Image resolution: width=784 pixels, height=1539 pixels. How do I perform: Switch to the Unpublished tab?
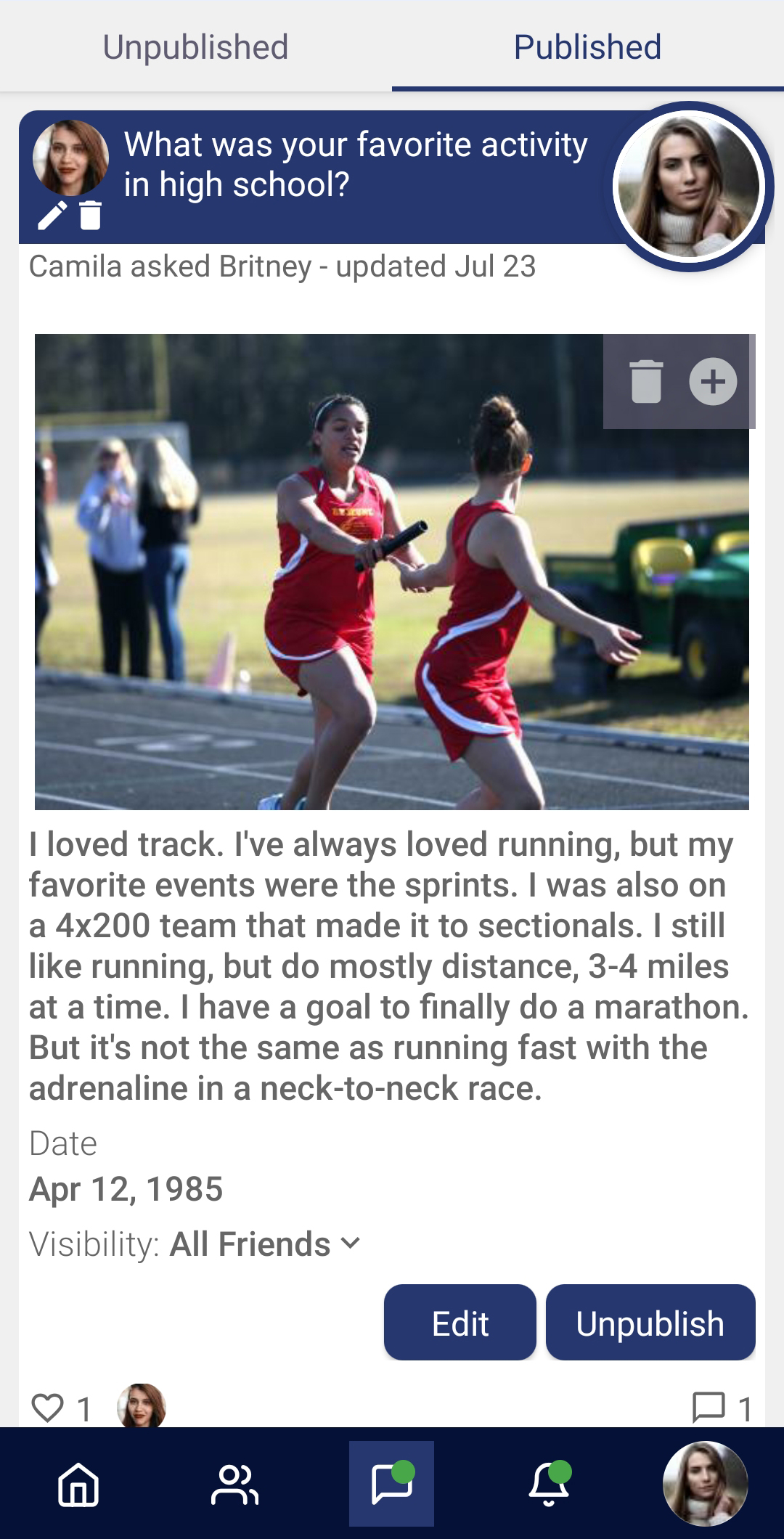tap(195, 47)
